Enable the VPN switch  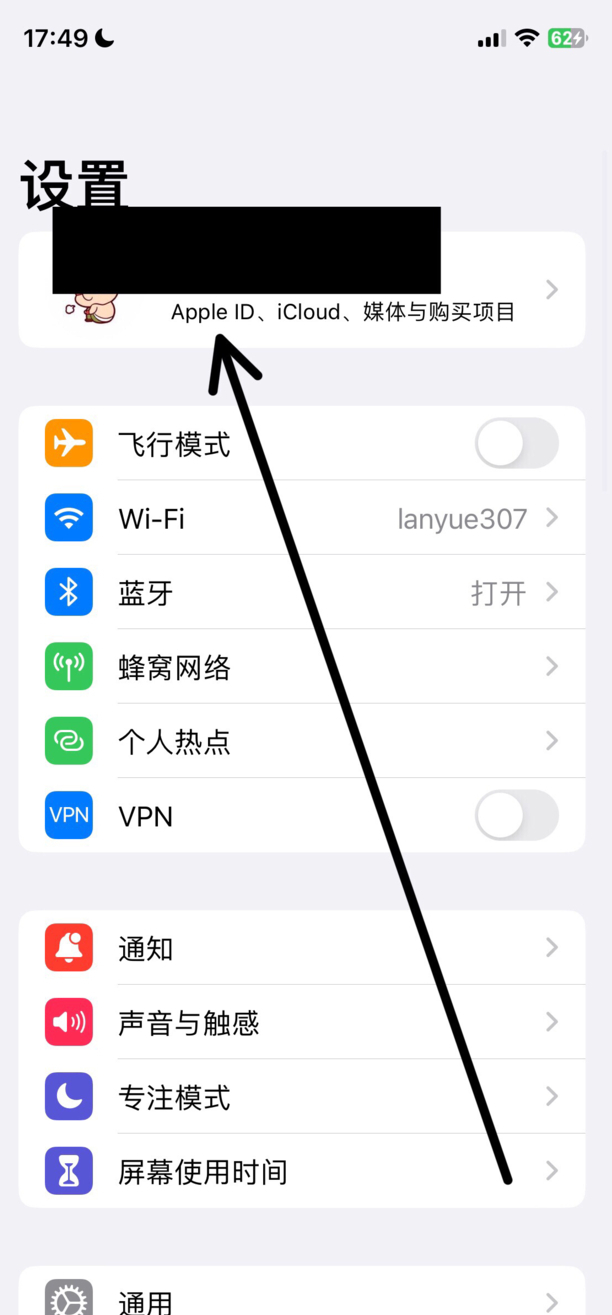coord(516,815)
